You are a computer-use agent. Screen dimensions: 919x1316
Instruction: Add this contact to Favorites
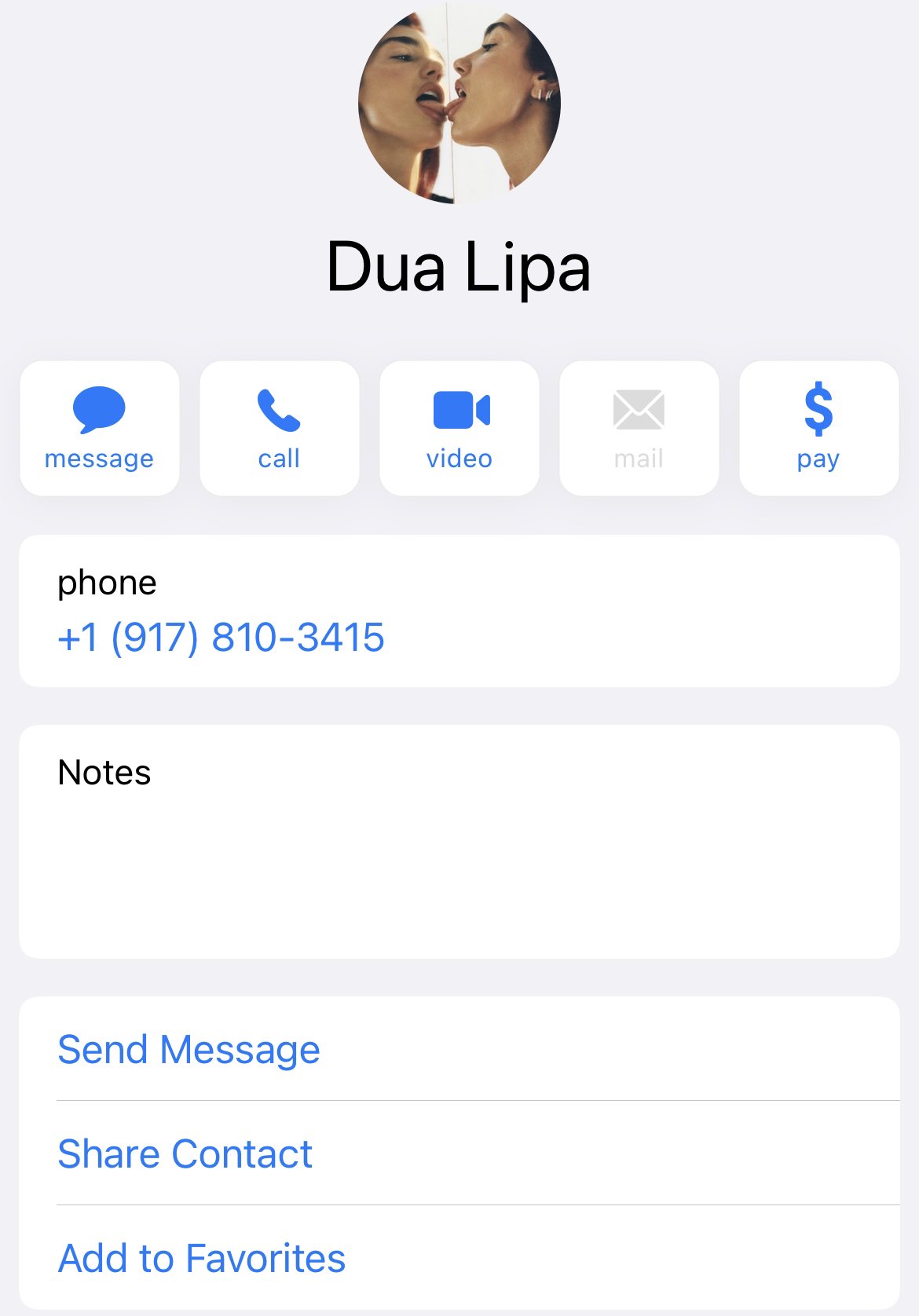(x=202, y=1258)
